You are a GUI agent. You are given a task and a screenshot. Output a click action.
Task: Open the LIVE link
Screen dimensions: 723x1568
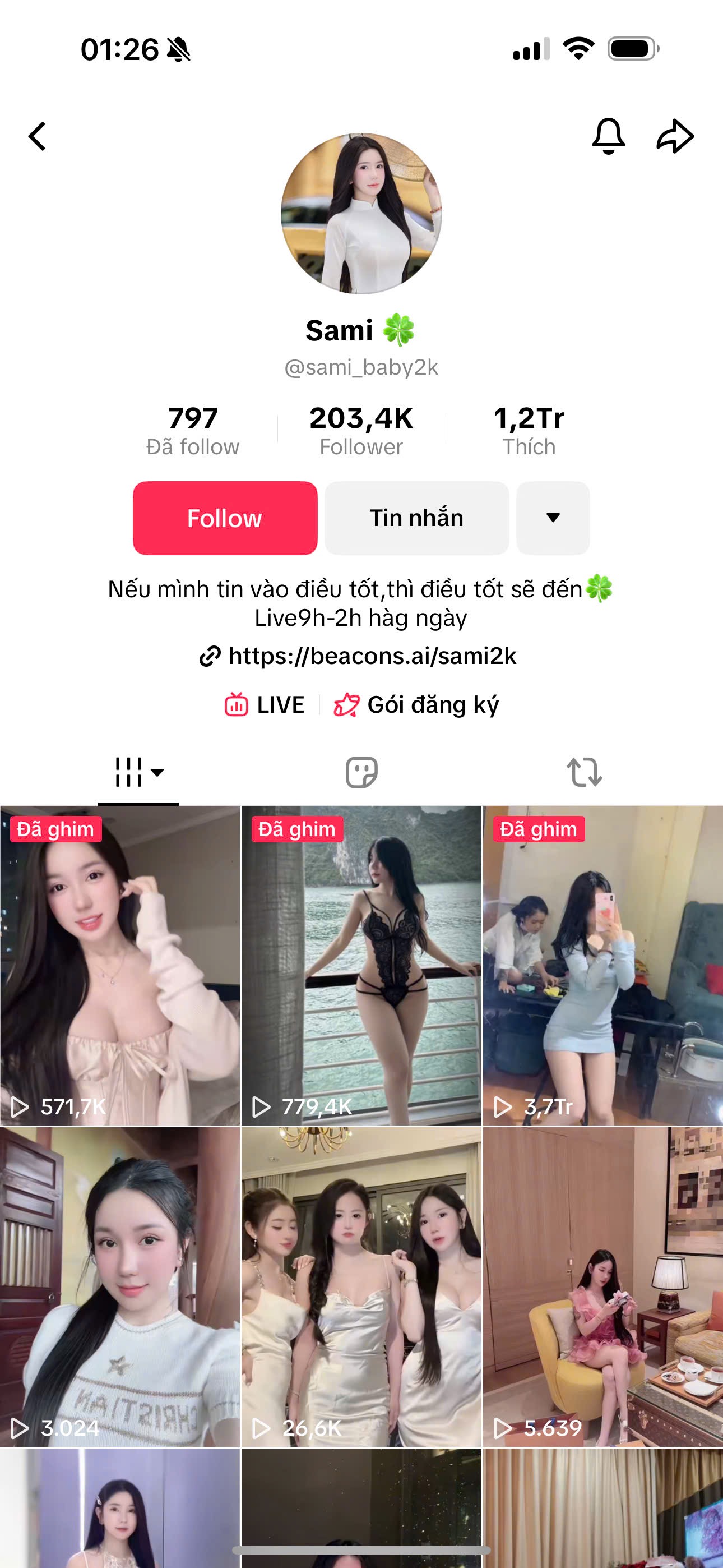coord(265,705)
